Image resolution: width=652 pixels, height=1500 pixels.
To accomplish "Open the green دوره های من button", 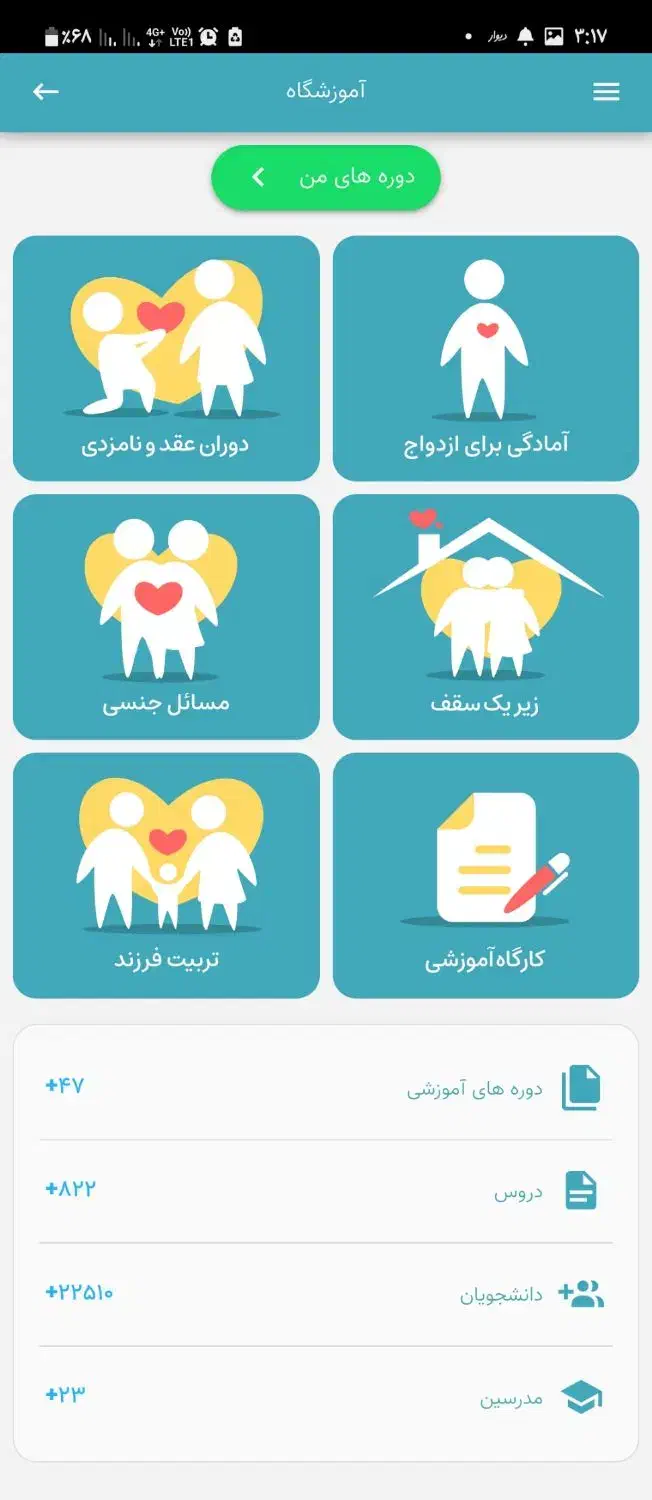I will click(326, 178).
